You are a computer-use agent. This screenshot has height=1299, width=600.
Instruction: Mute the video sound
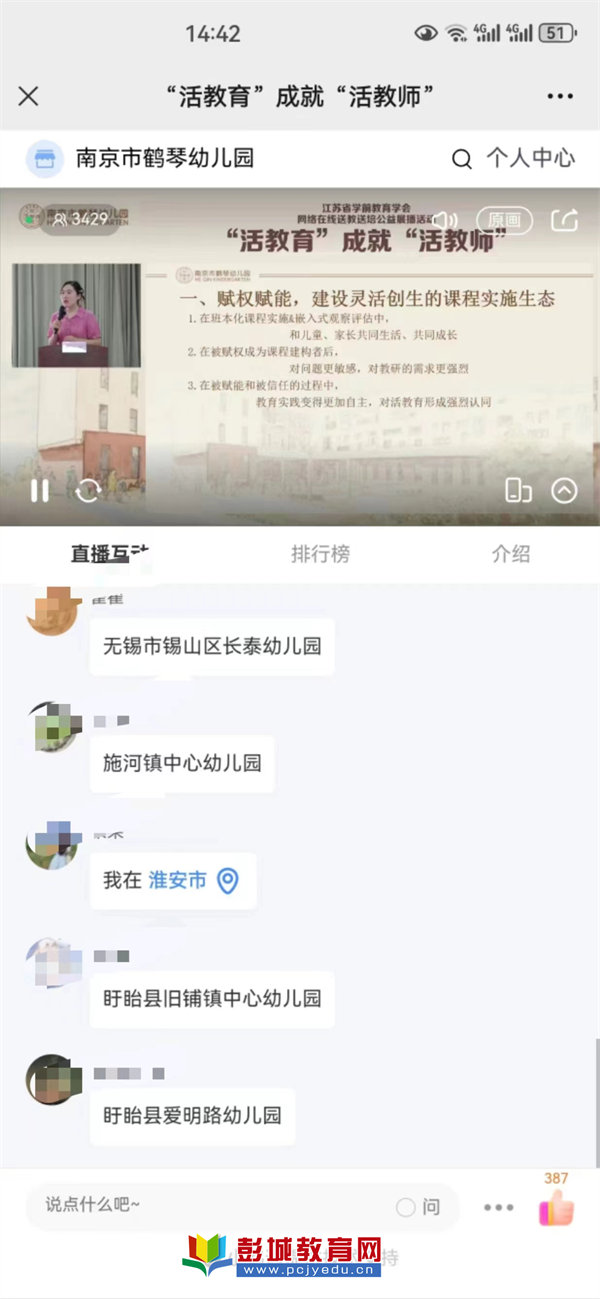[x=445, y=220]
